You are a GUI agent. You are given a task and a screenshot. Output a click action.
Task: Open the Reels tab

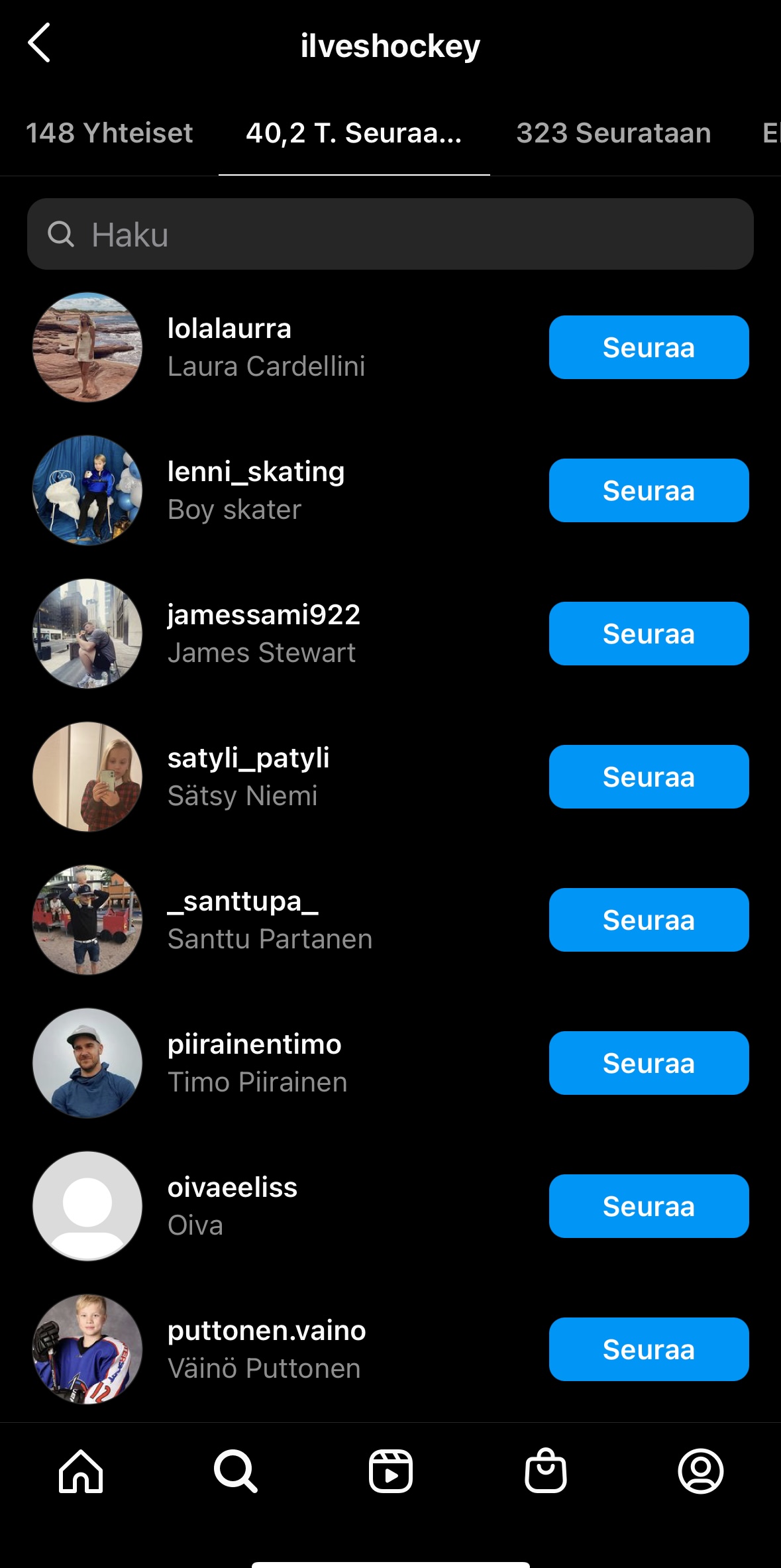pos(391,1471)
